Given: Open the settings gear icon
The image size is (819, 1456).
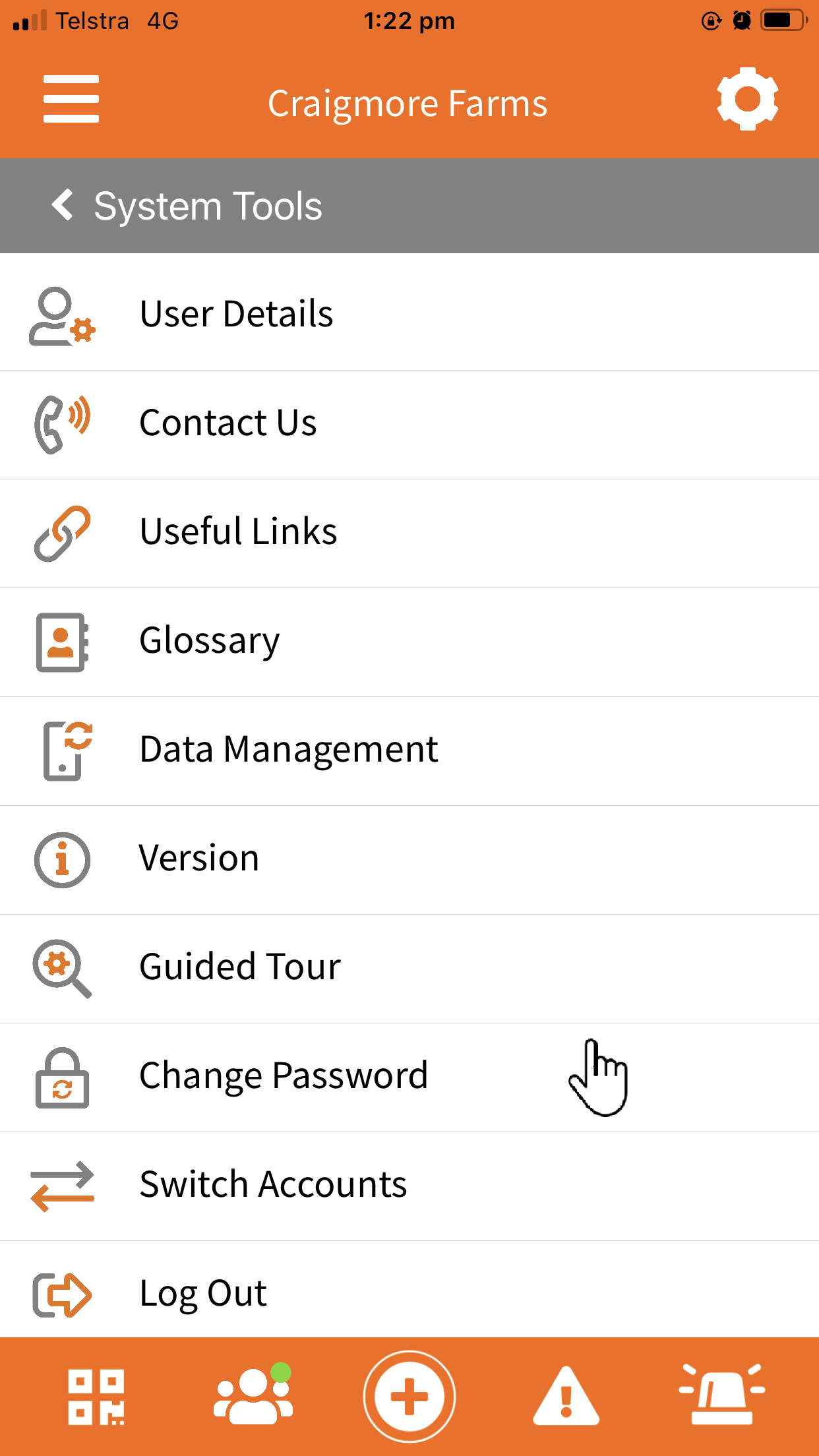Looking at the screenshot, I should click(x=747, y=100).
